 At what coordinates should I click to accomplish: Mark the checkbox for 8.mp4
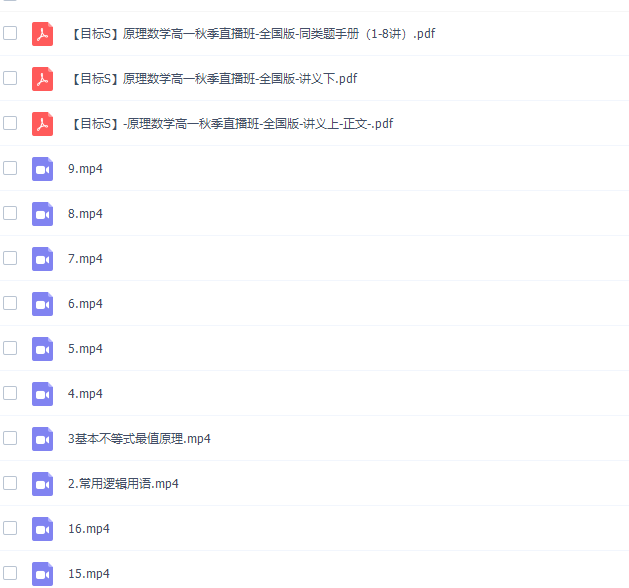[10, 213]
